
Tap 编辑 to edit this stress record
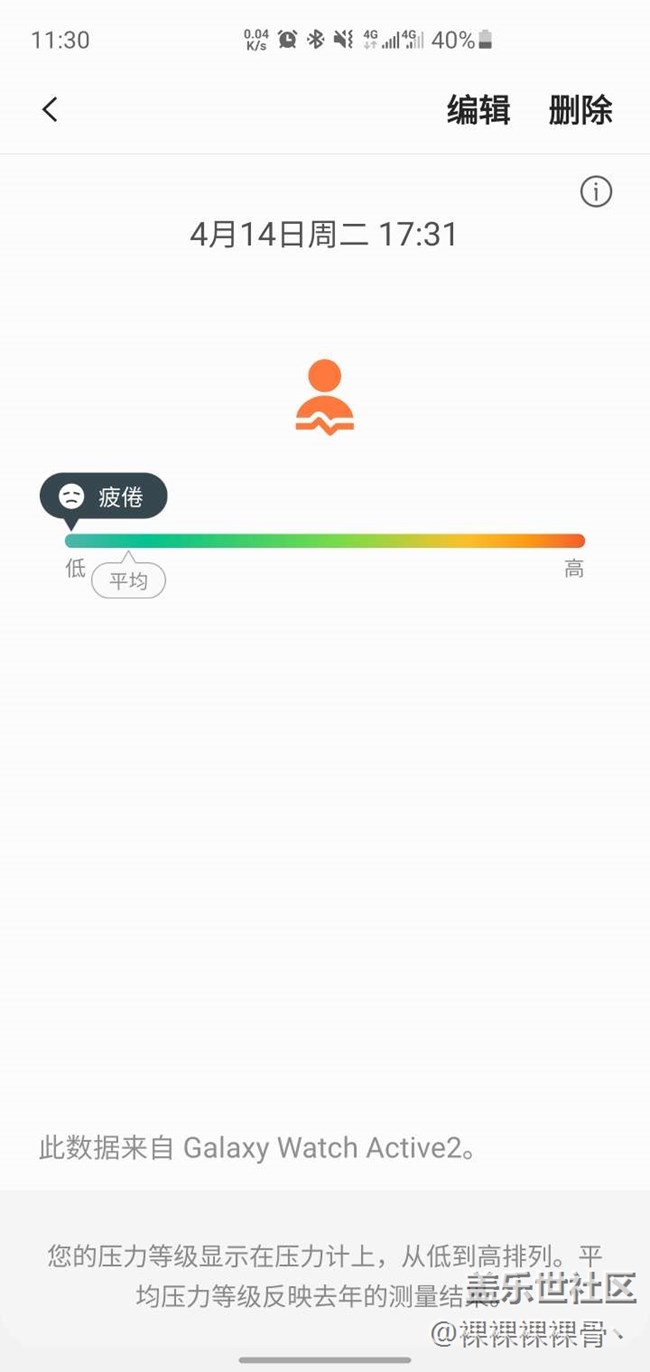[x=478, y=110]
